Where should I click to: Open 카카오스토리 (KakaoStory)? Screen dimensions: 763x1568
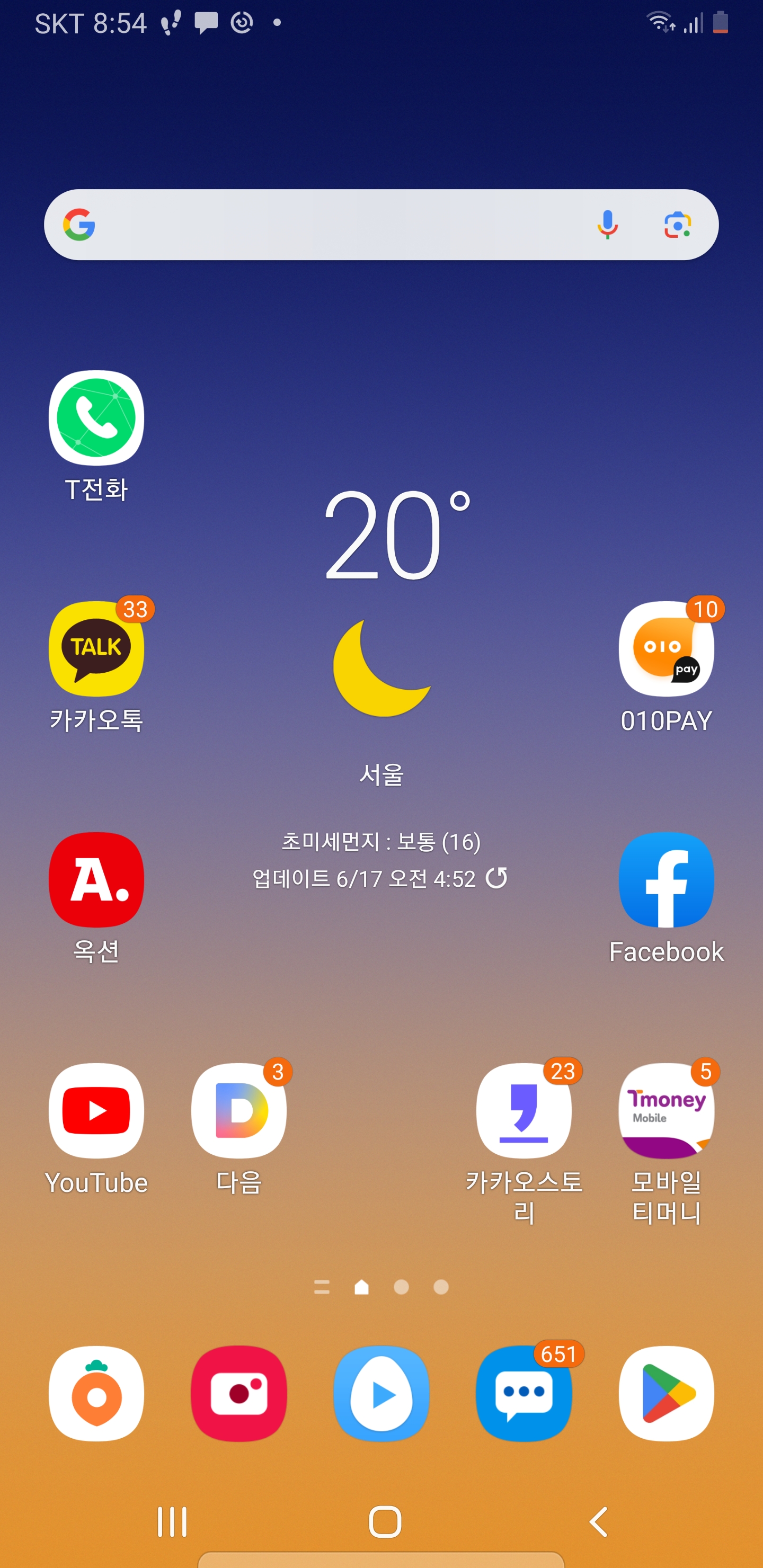[524, 1111]
